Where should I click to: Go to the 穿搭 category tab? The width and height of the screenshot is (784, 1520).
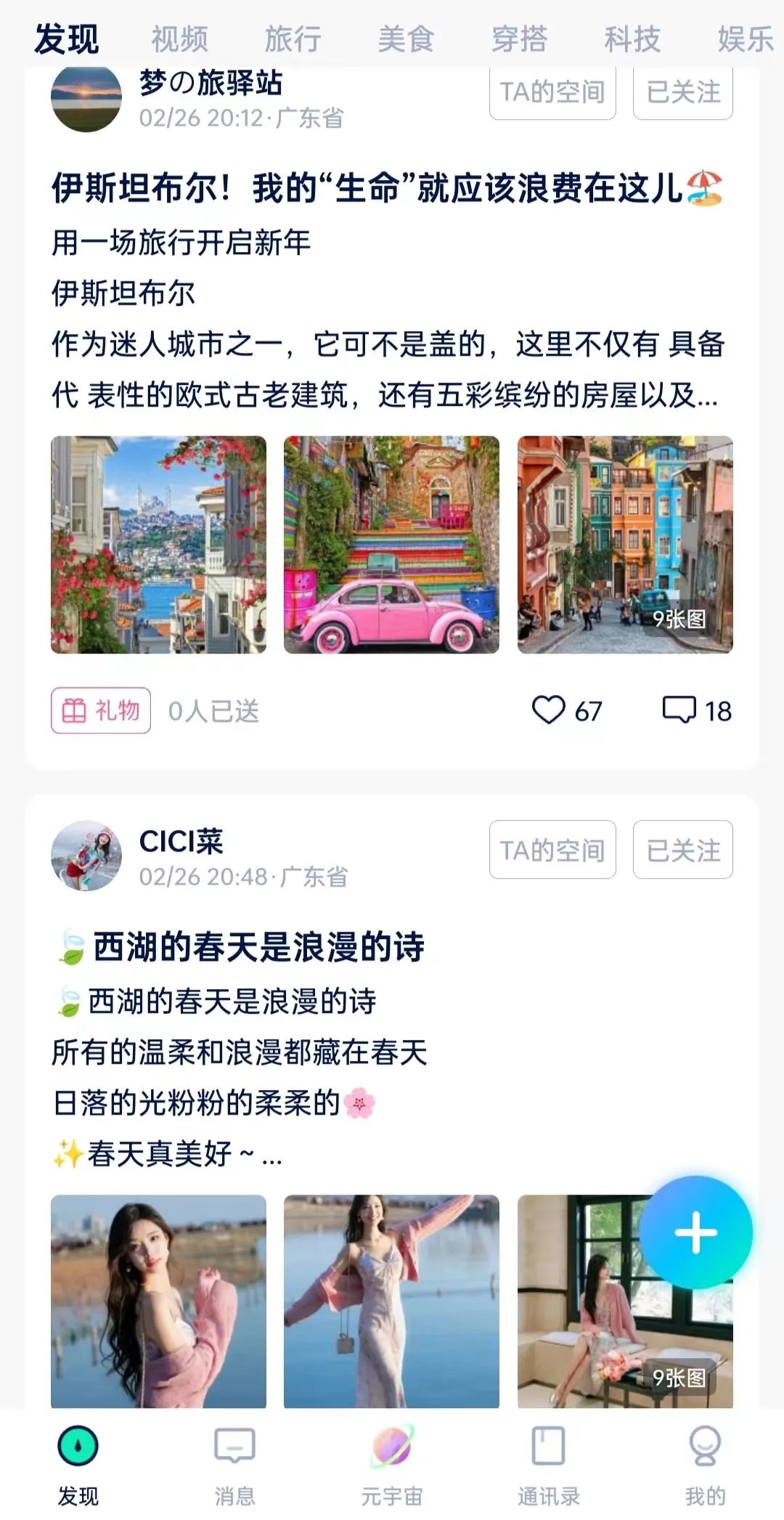click(519, 39)
